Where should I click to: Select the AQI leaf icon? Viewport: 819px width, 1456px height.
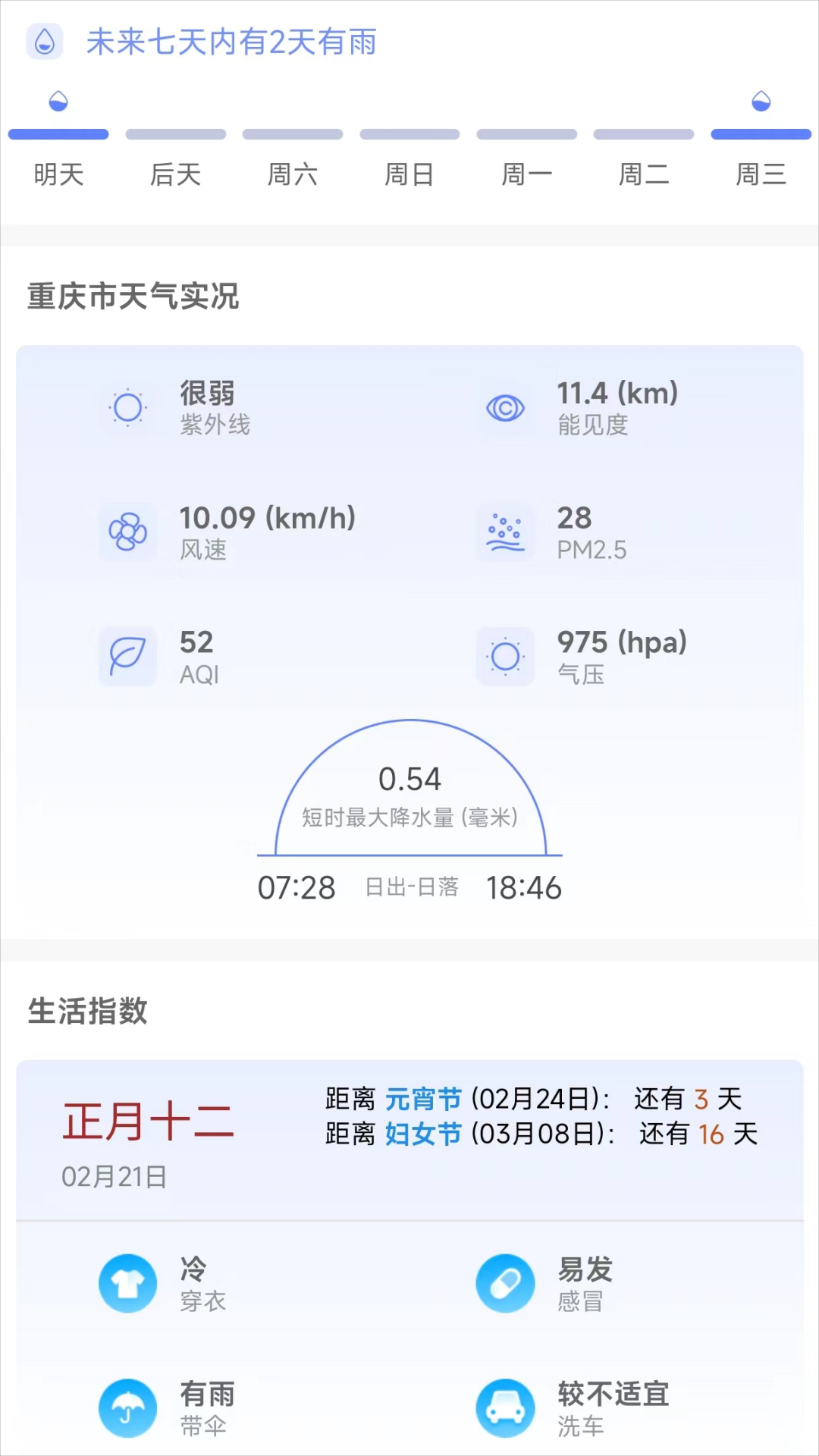[127, 657]
